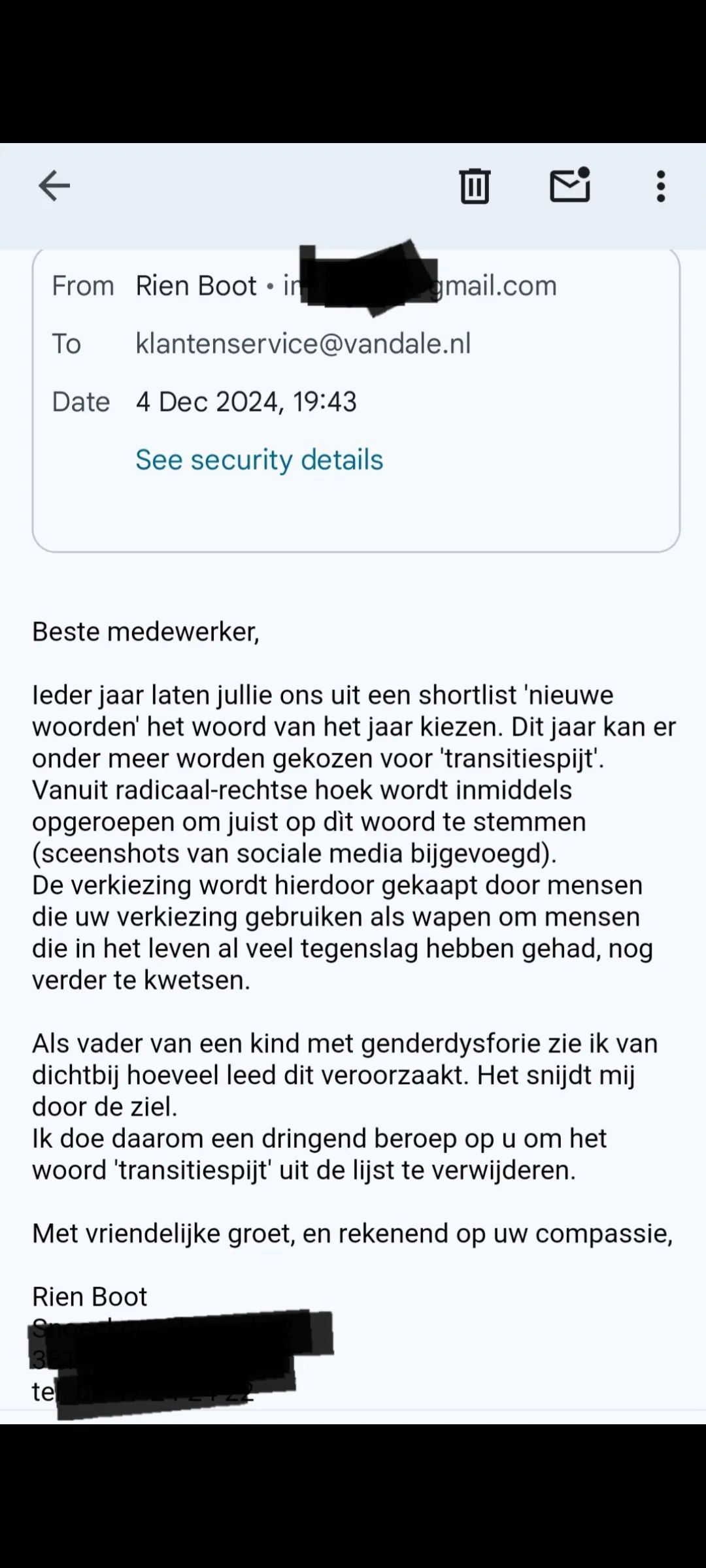Open See security details link
The height and width of the screenshot is (1568, 706).
tap(259, 460)
